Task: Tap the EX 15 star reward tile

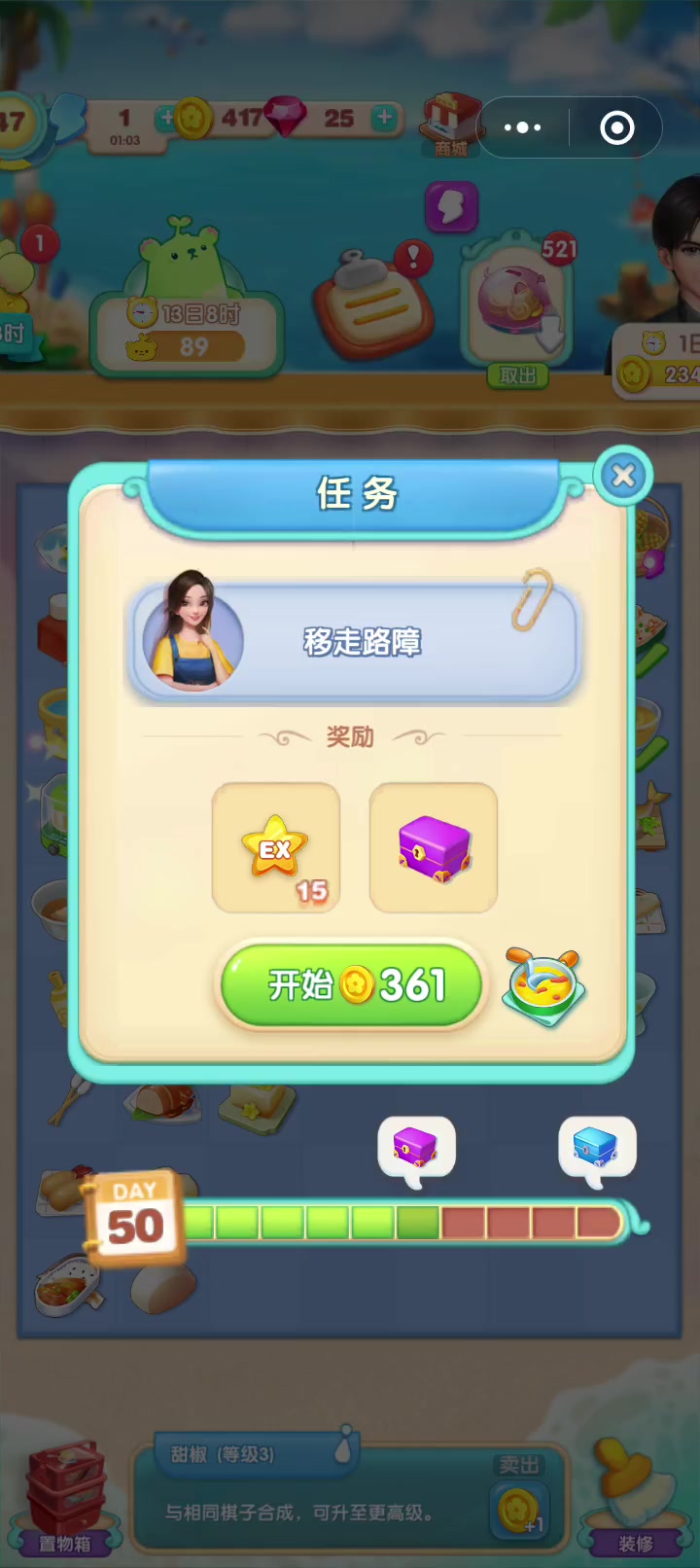Action: tap(276, 848)
